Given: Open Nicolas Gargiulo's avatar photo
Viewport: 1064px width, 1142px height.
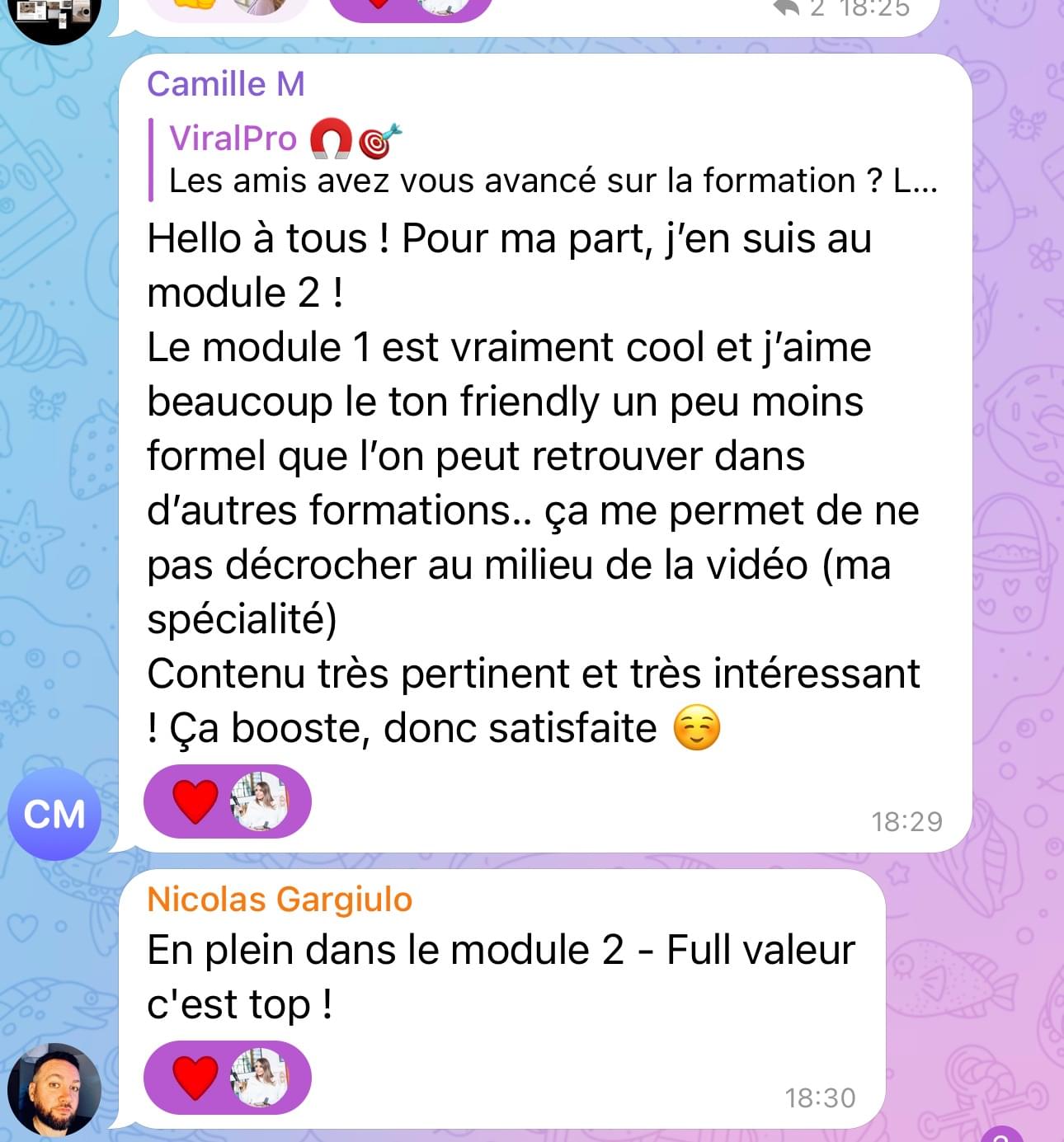Looking at the screenshot, I should click(x=54, y=1089).
